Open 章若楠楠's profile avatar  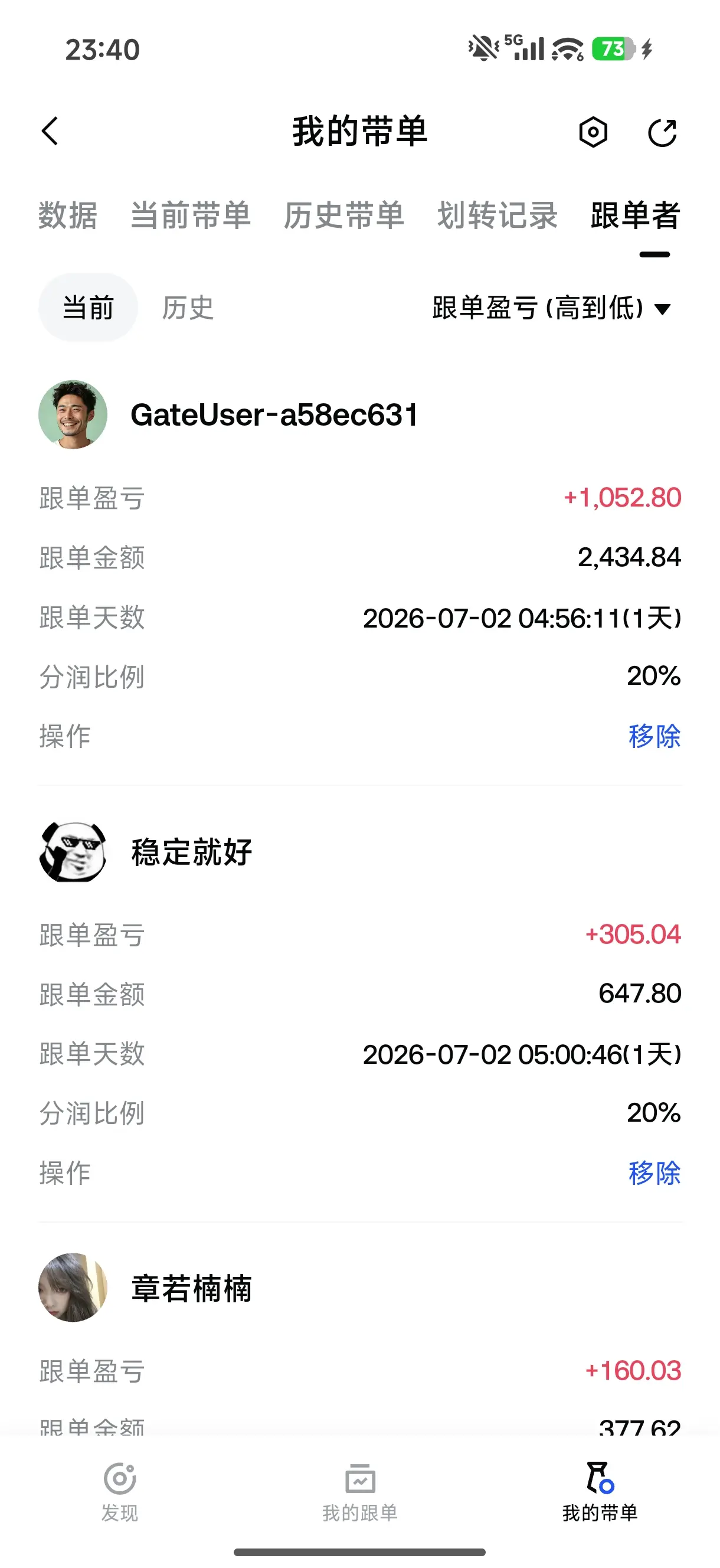73,1288
